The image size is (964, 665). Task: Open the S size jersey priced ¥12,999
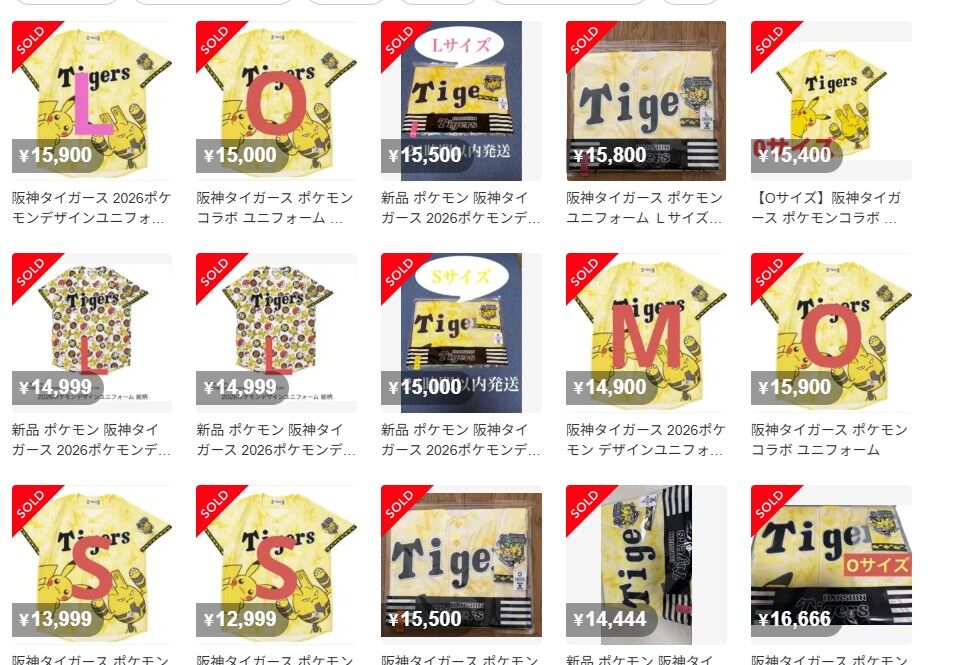[276, 564]
